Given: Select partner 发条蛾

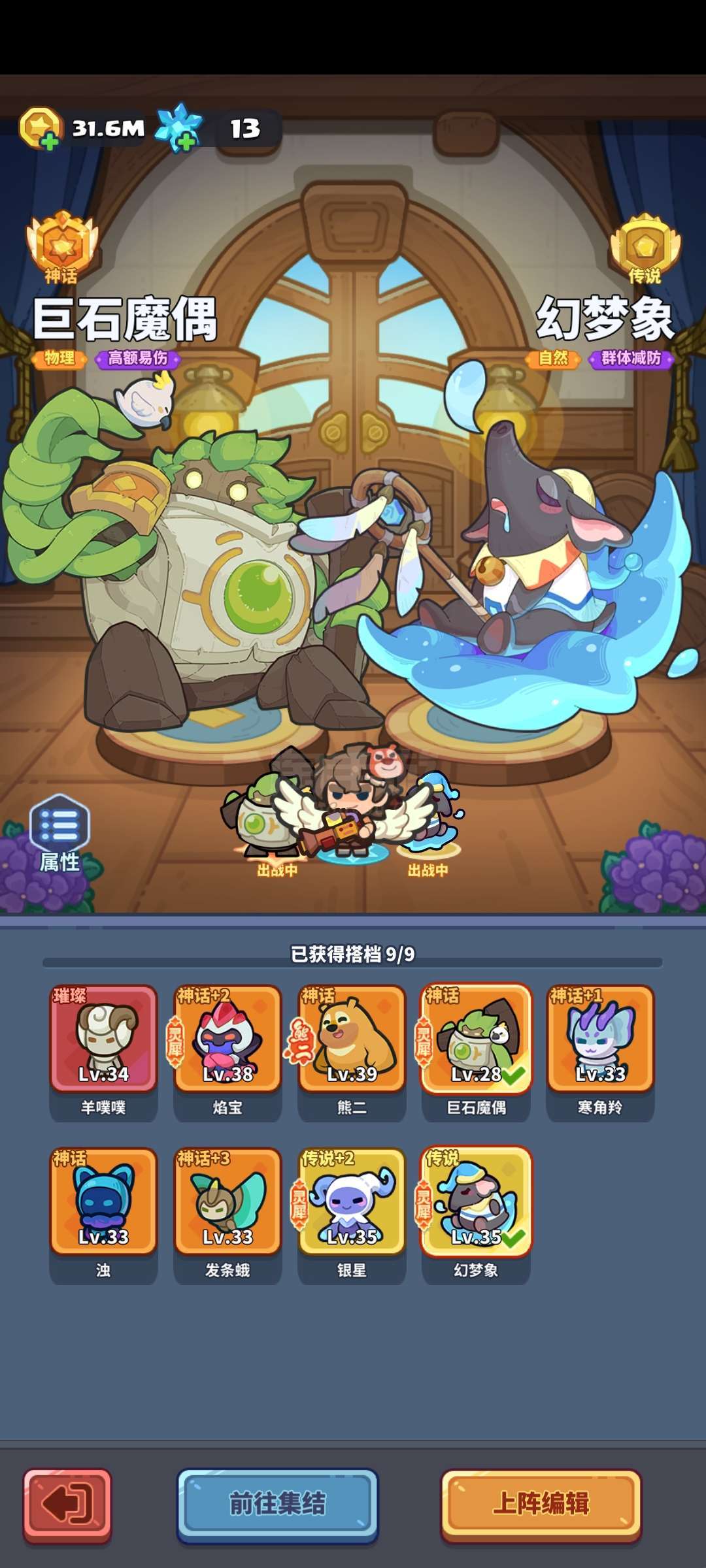Looking at the screenshot, I should 227,1216.
